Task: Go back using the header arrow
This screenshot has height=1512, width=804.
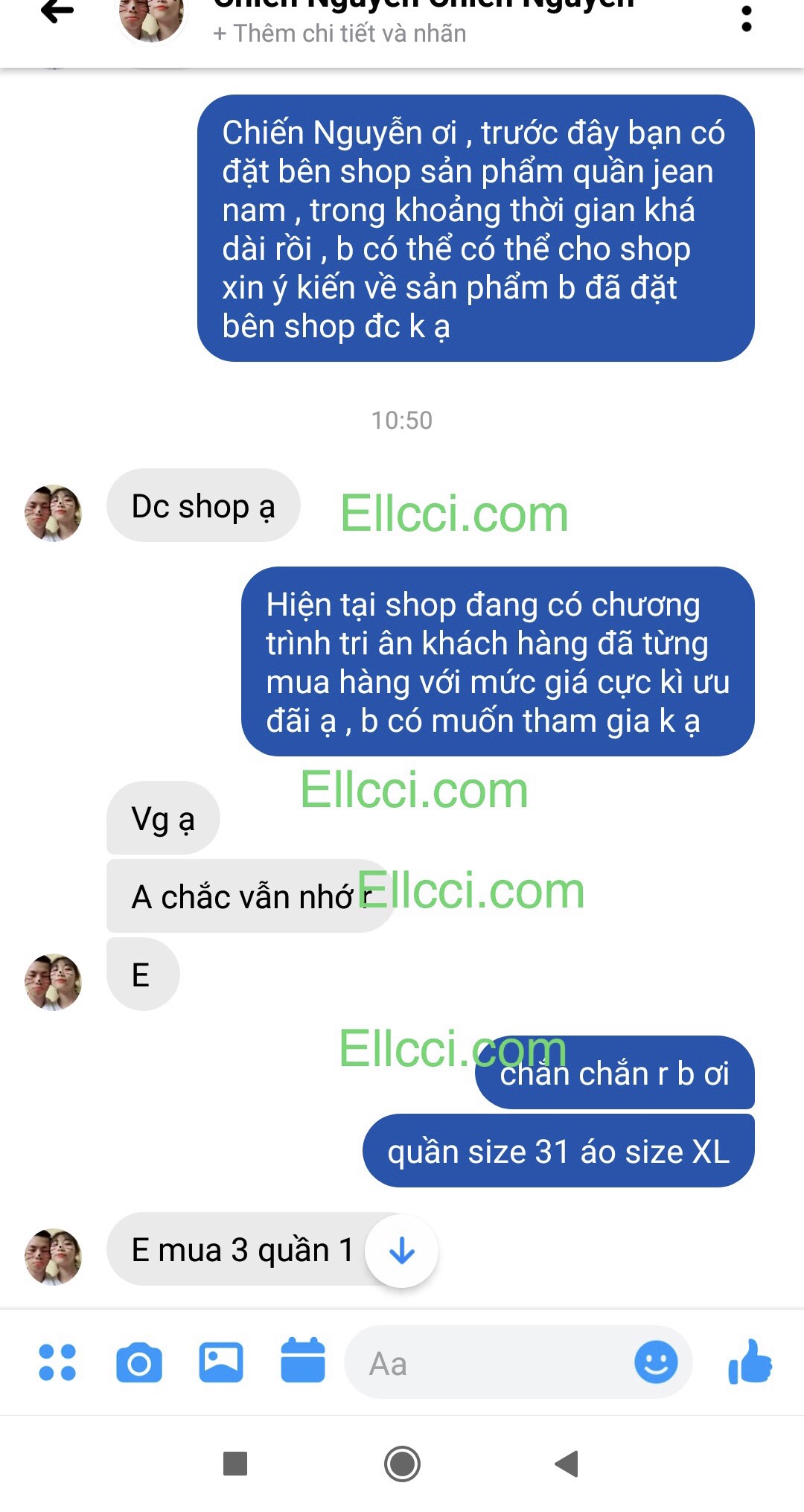Action: 57,13
